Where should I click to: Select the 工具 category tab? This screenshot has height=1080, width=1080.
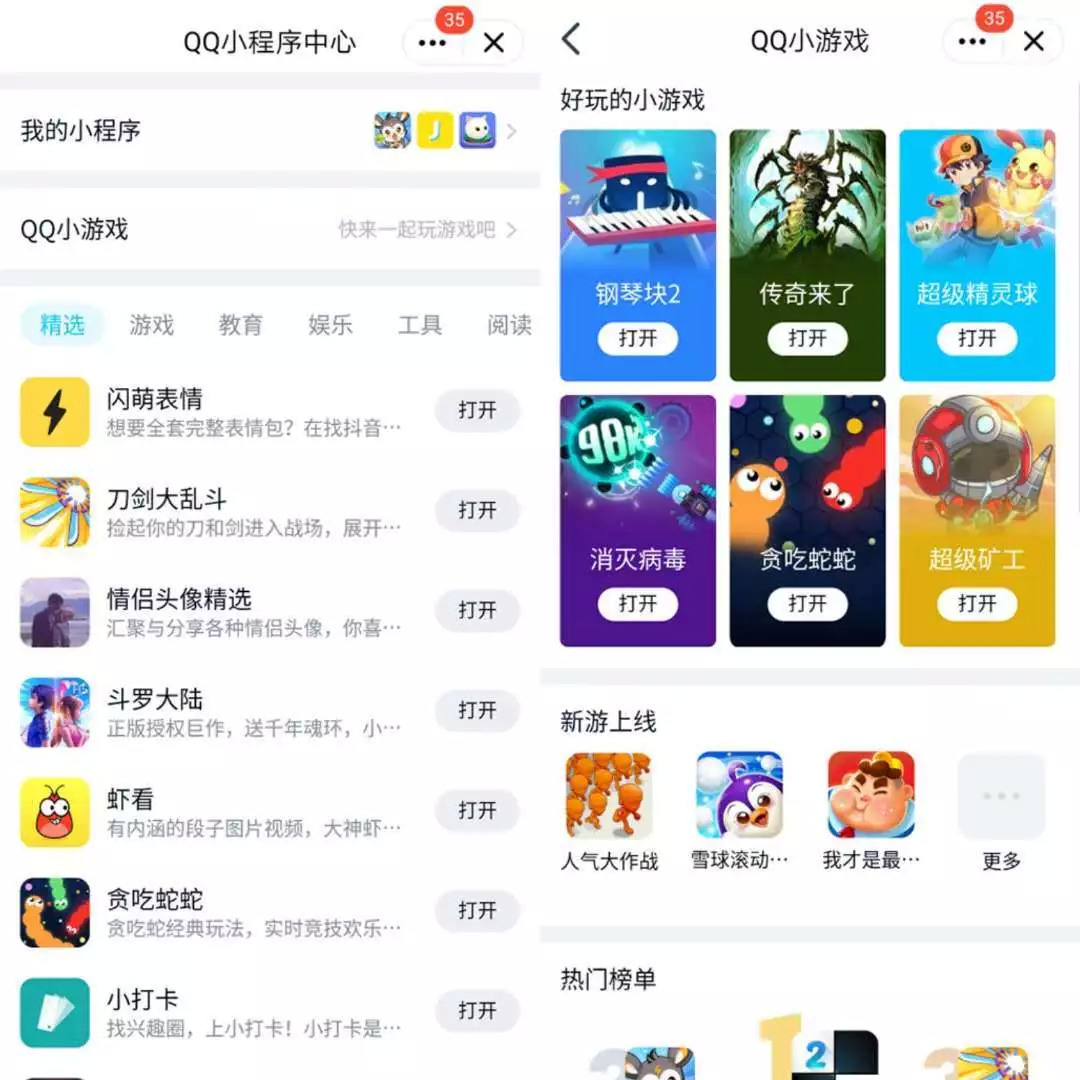pyautogui.click(x=419, y=324)
